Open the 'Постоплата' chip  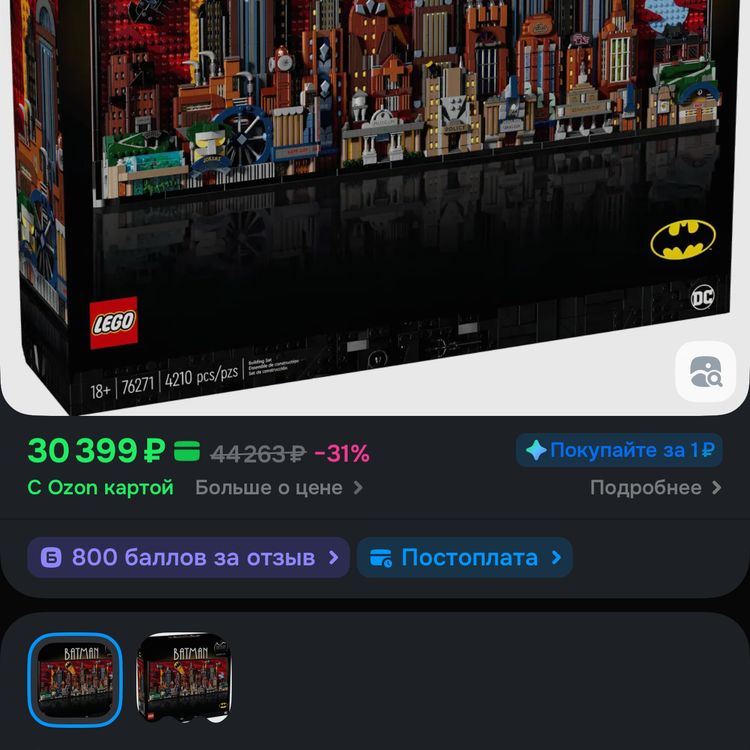(464, 558)
